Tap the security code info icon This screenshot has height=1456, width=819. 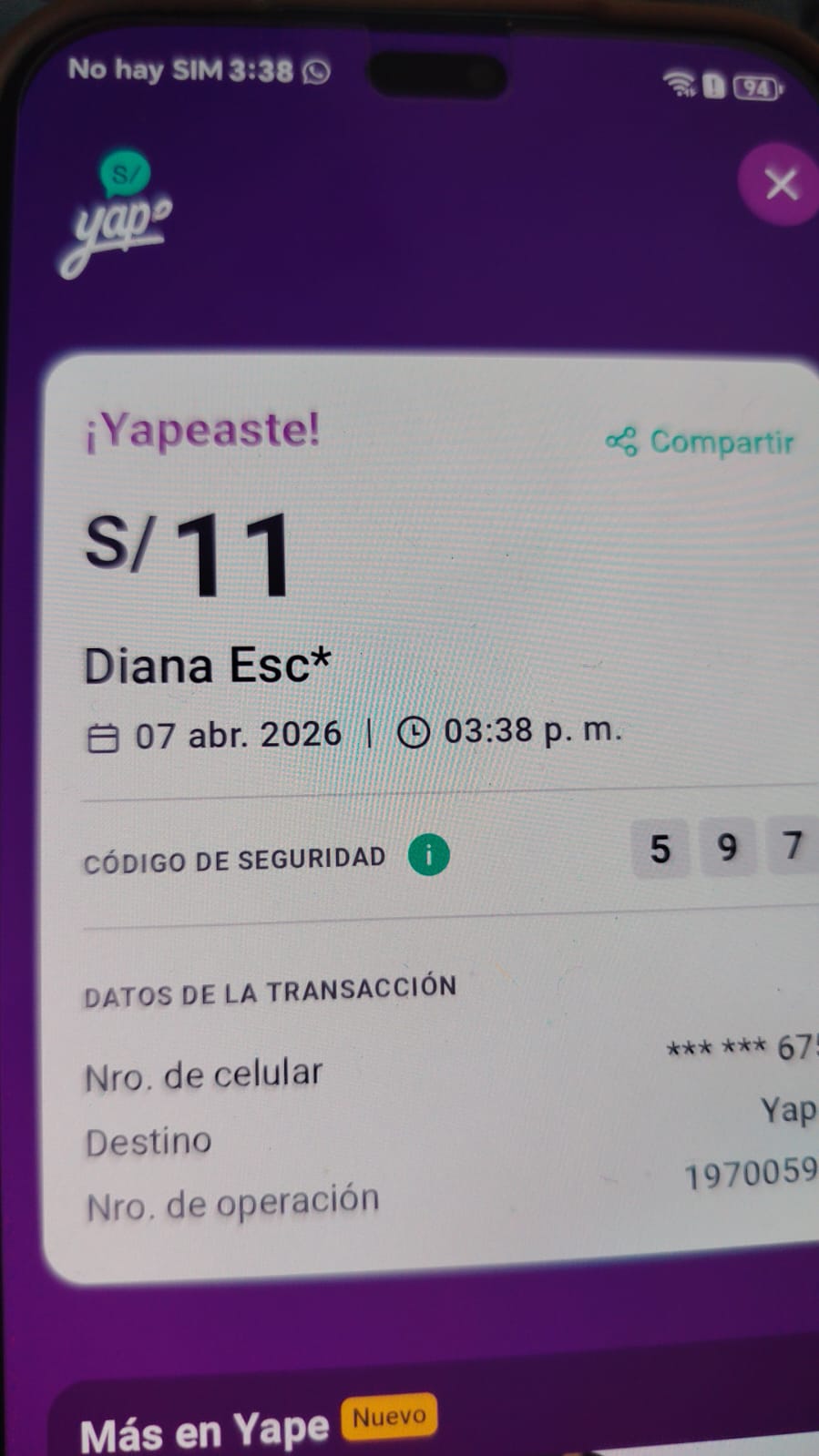(429, 856)
